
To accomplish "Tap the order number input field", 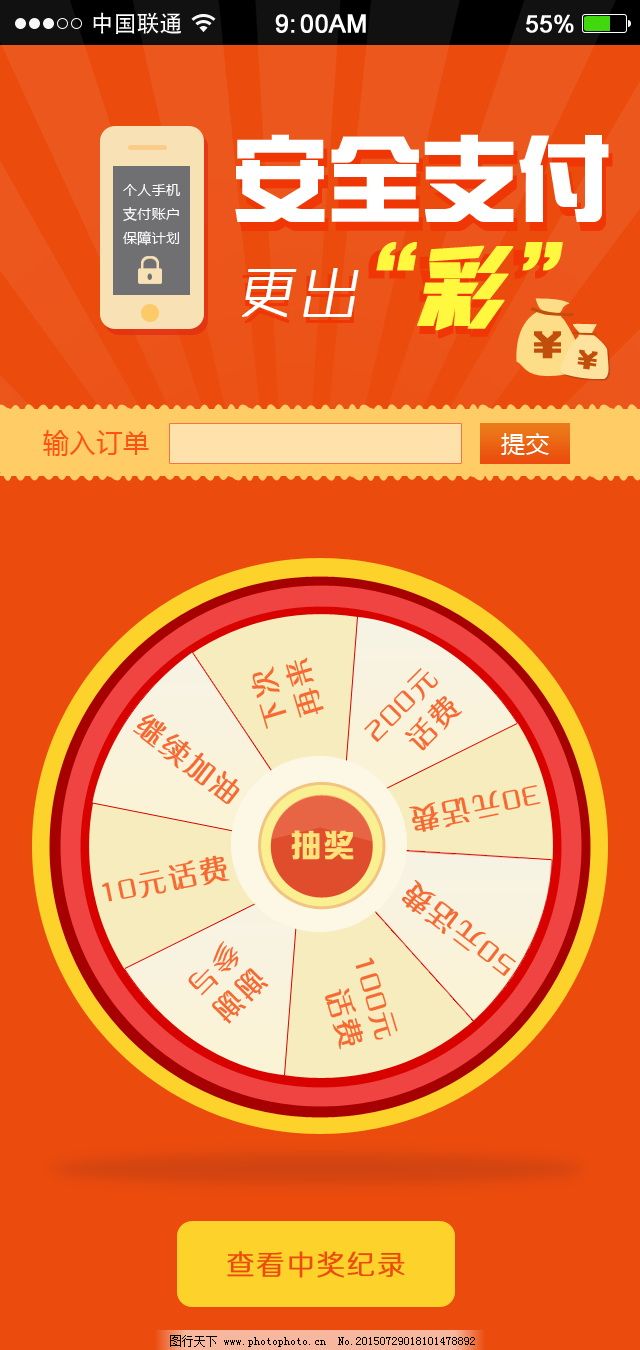I will point(315,444).
